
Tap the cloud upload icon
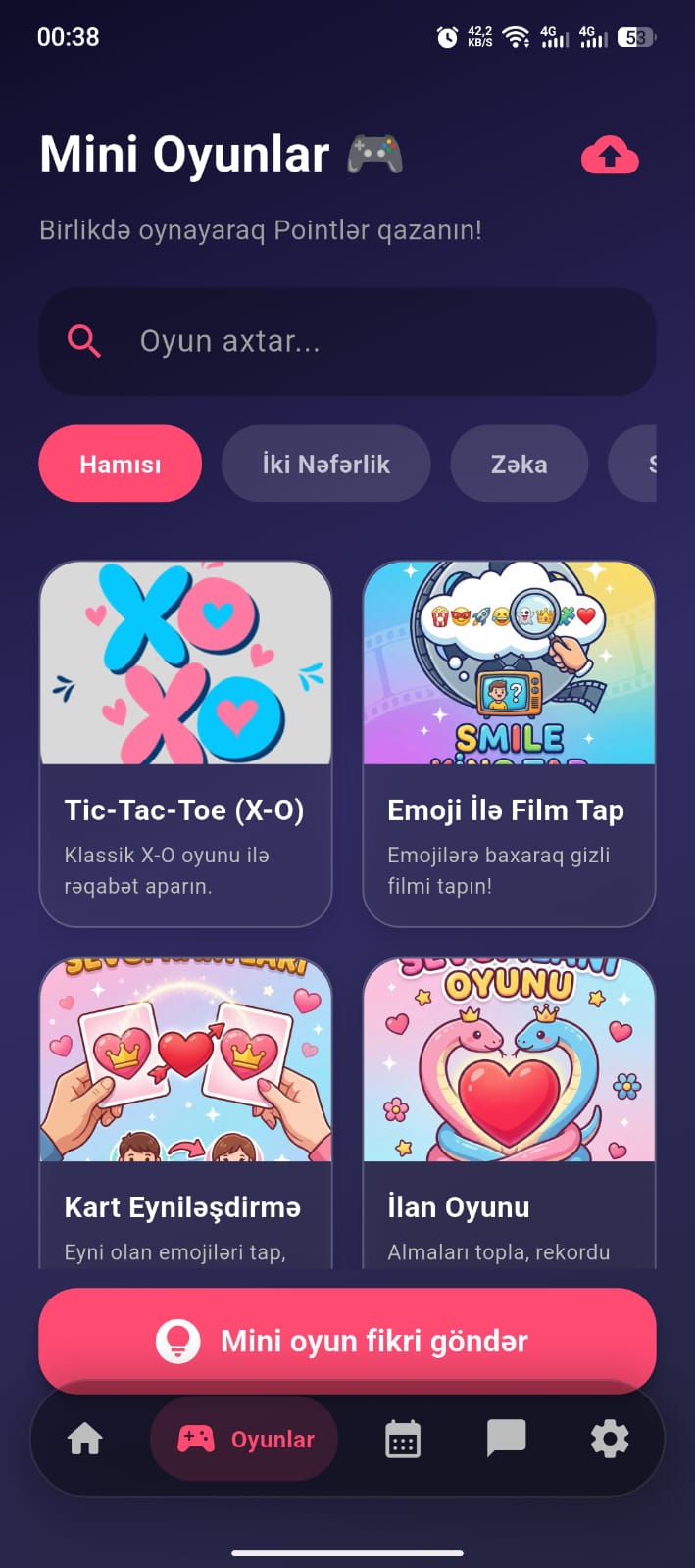point(610,156)
